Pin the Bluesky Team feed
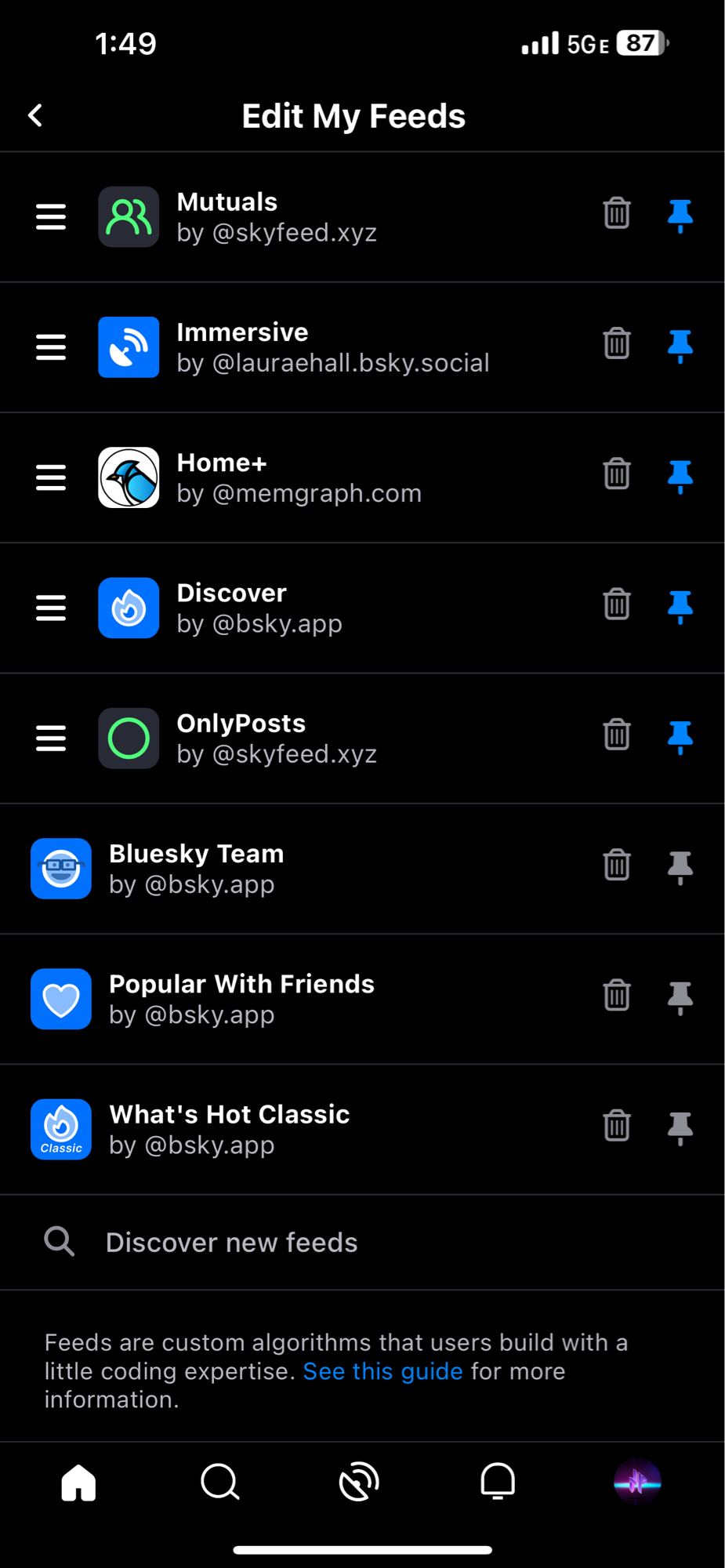The height and width of the screenshot is (1568, 725). [680, 867]
